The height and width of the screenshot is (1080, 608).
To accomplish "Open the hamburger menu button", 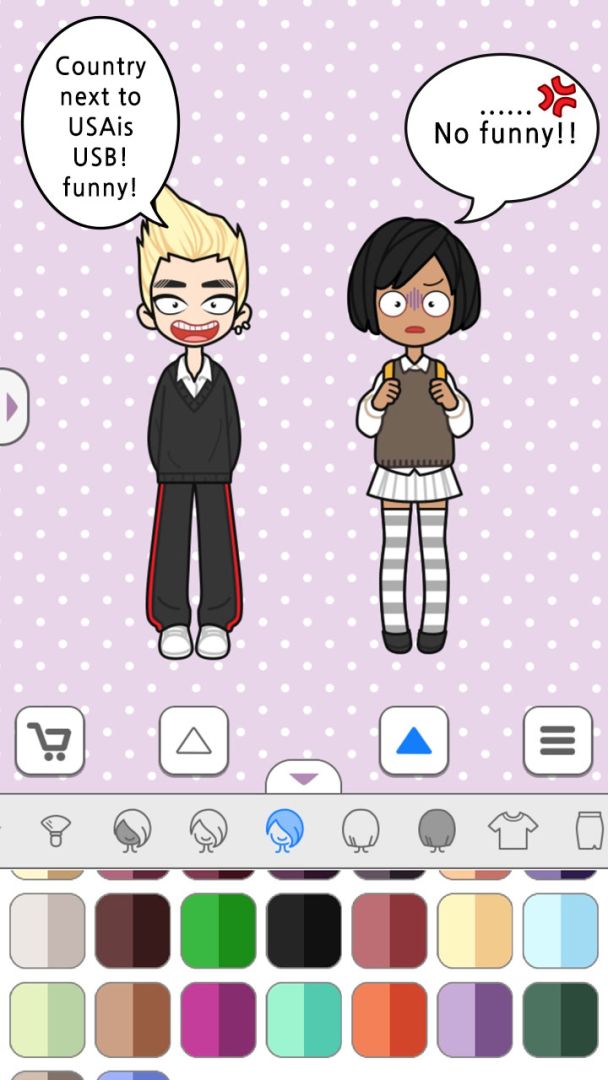I will pos(558,740).
